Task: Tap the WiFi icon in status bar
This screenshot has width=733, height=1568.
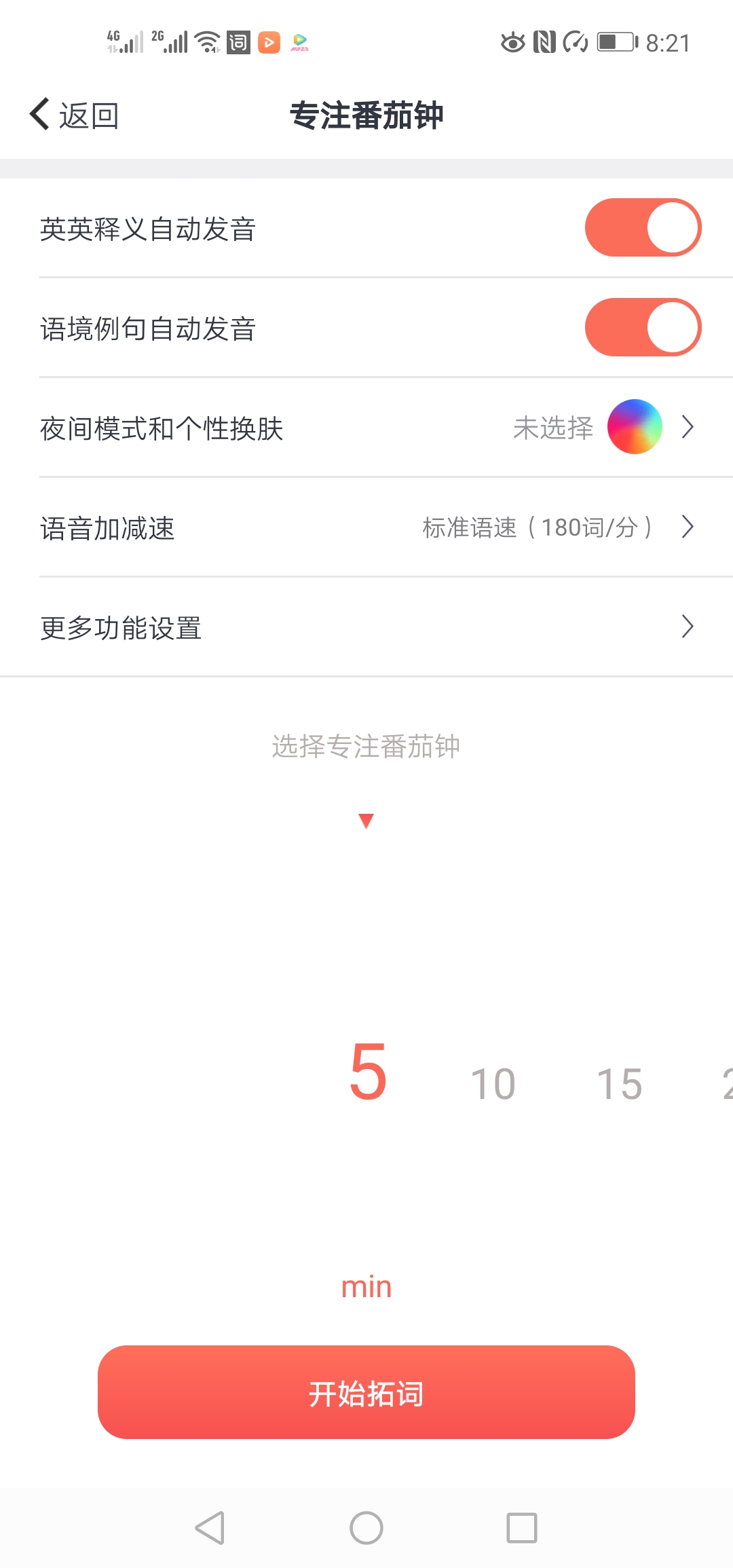Action: [x=205, y=41]
